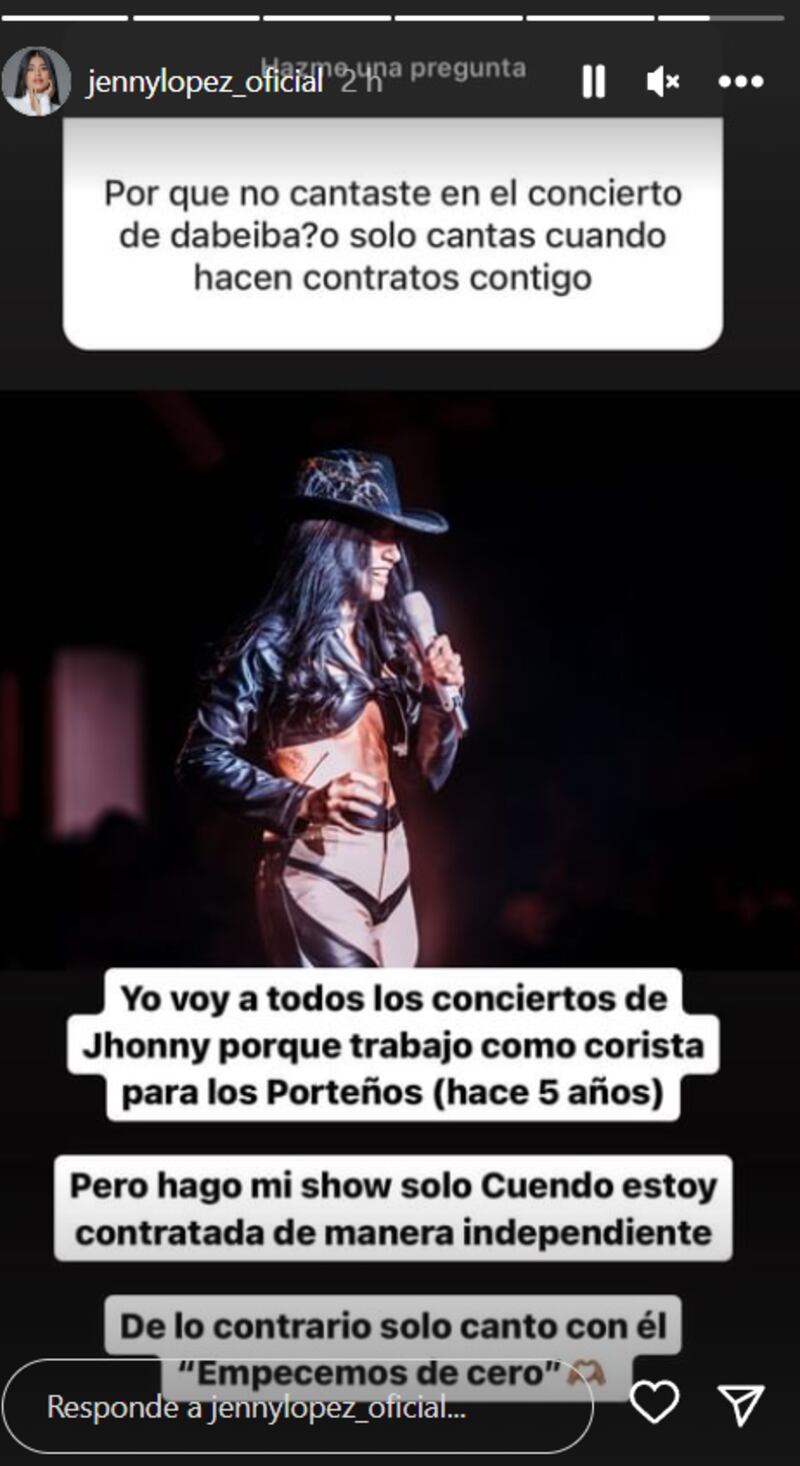This screenshot has width=800, height=1466.
Task: Open the three-dot options menu
Action: (x=741, y=82)
